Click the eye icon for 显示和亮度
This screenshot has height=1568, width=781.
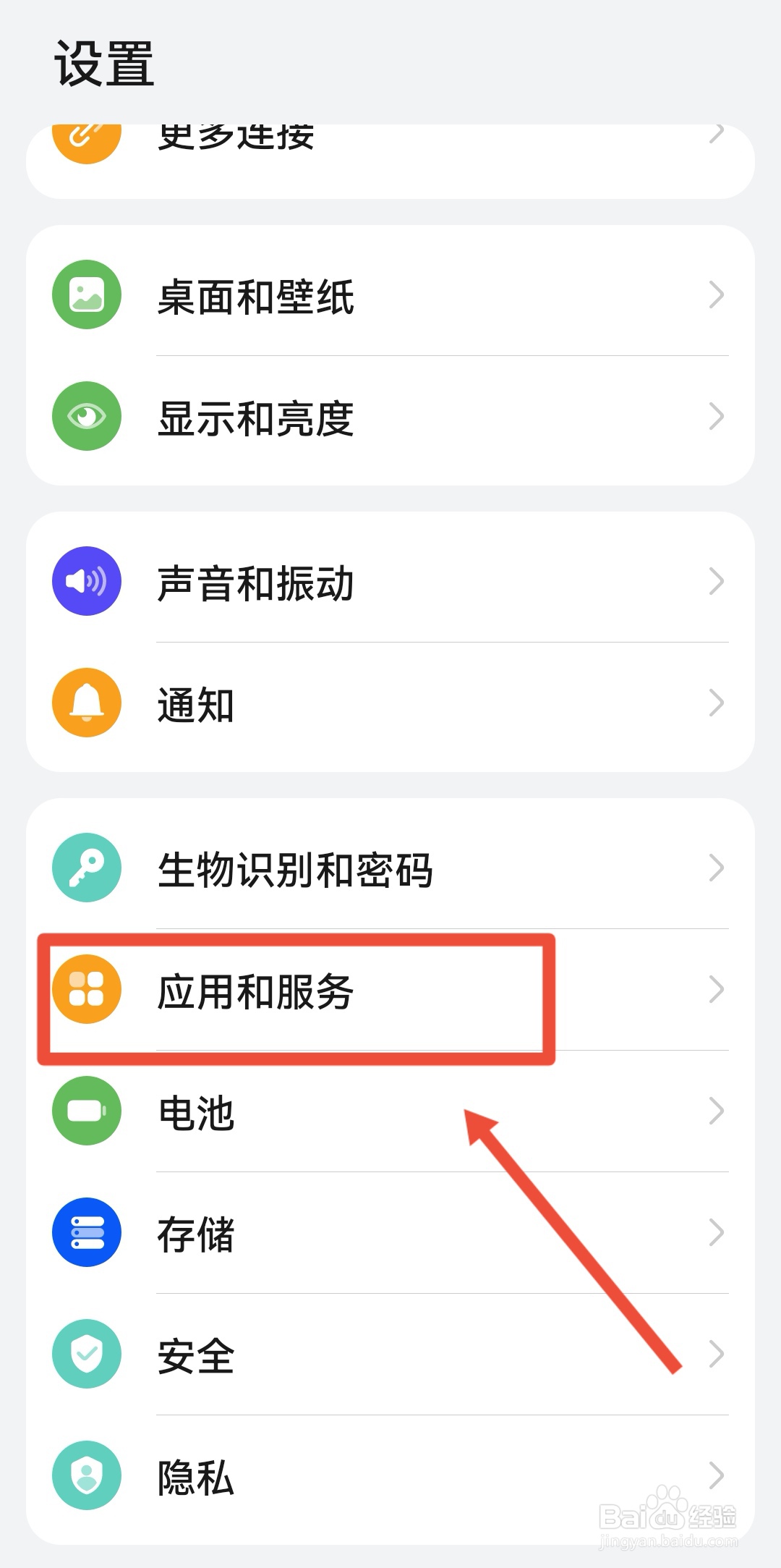pos(85,416)
